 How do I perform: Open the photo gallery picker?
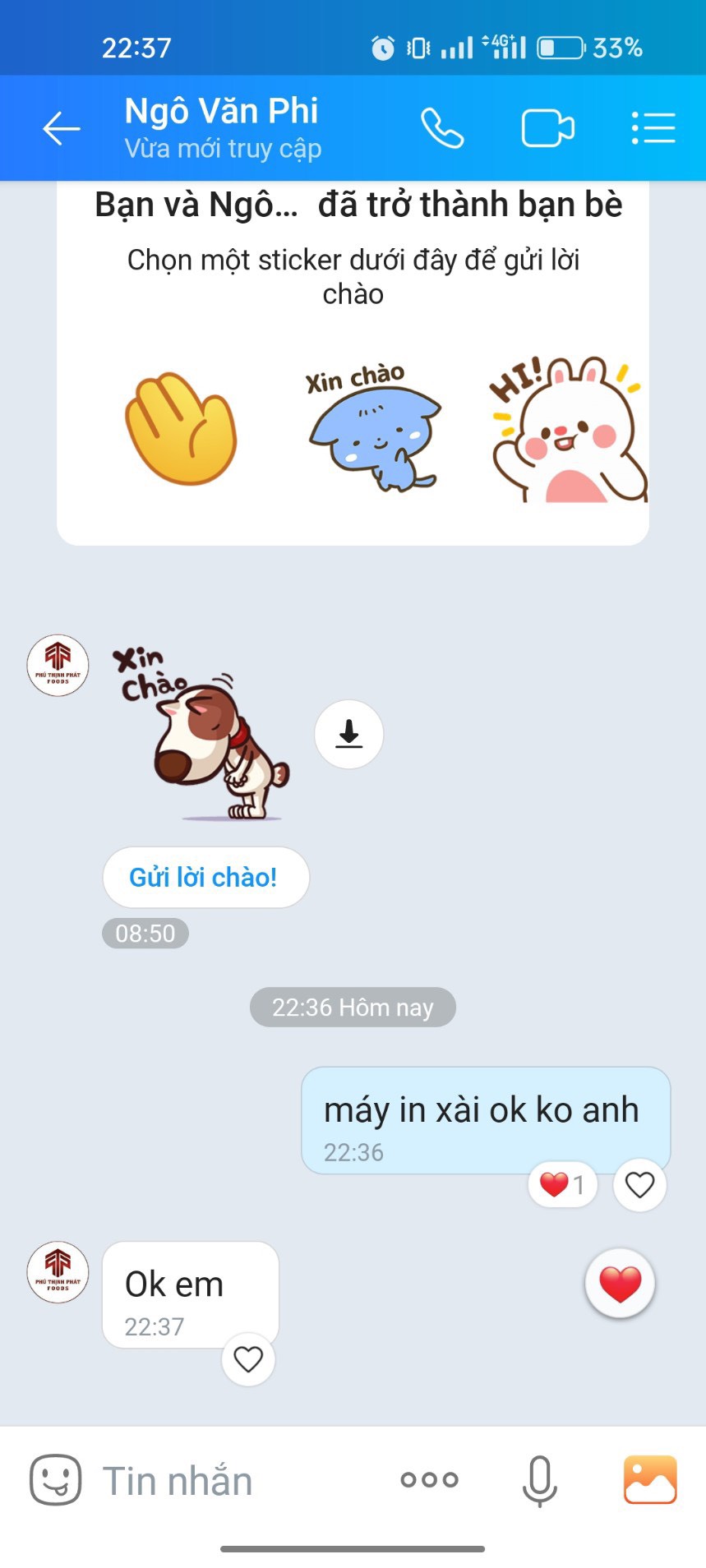pyautogui.click(x=650, y=1479)
